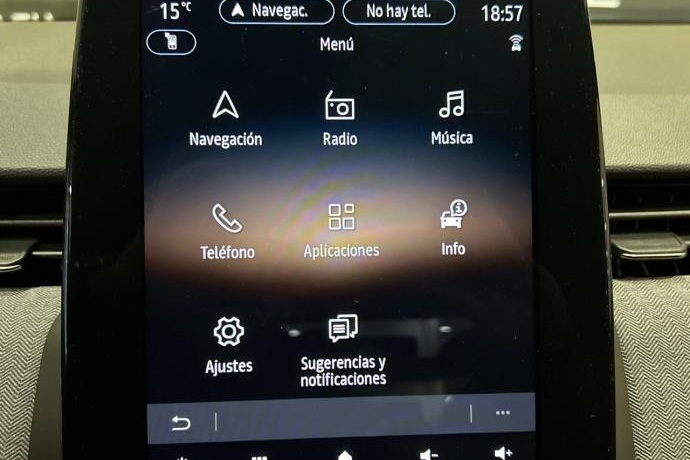Open the Radio app
The height and width of the screenshot is (460, 690).
click(340, 116)
